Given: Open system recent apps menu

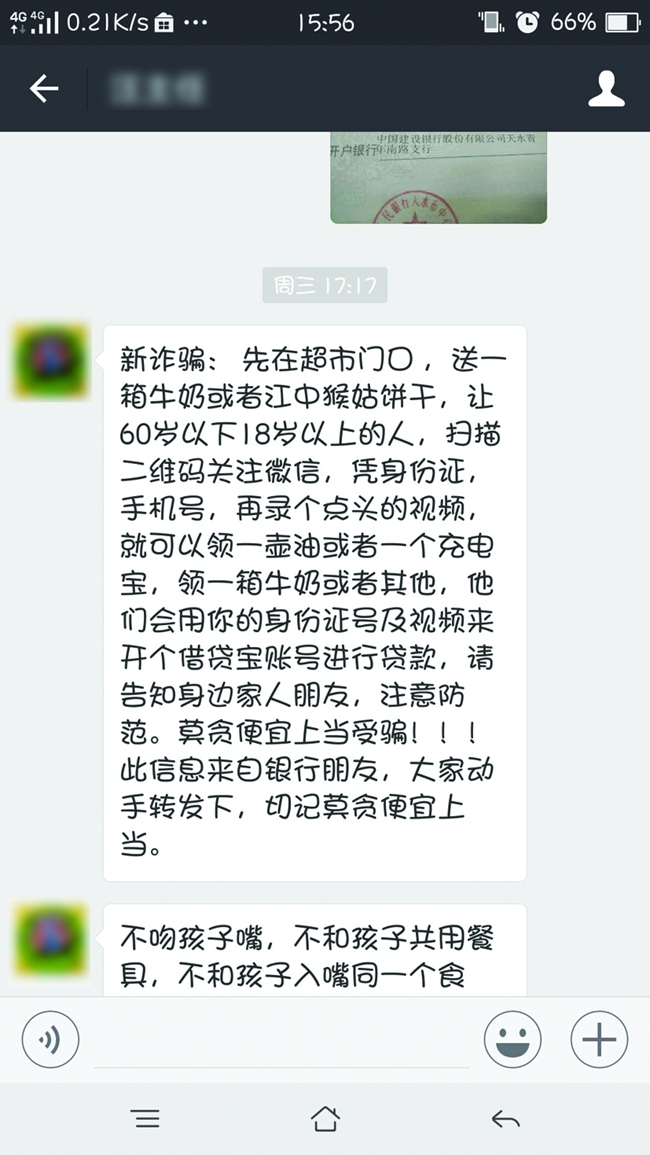Looking at the screenshot, I should [146, 1119].
